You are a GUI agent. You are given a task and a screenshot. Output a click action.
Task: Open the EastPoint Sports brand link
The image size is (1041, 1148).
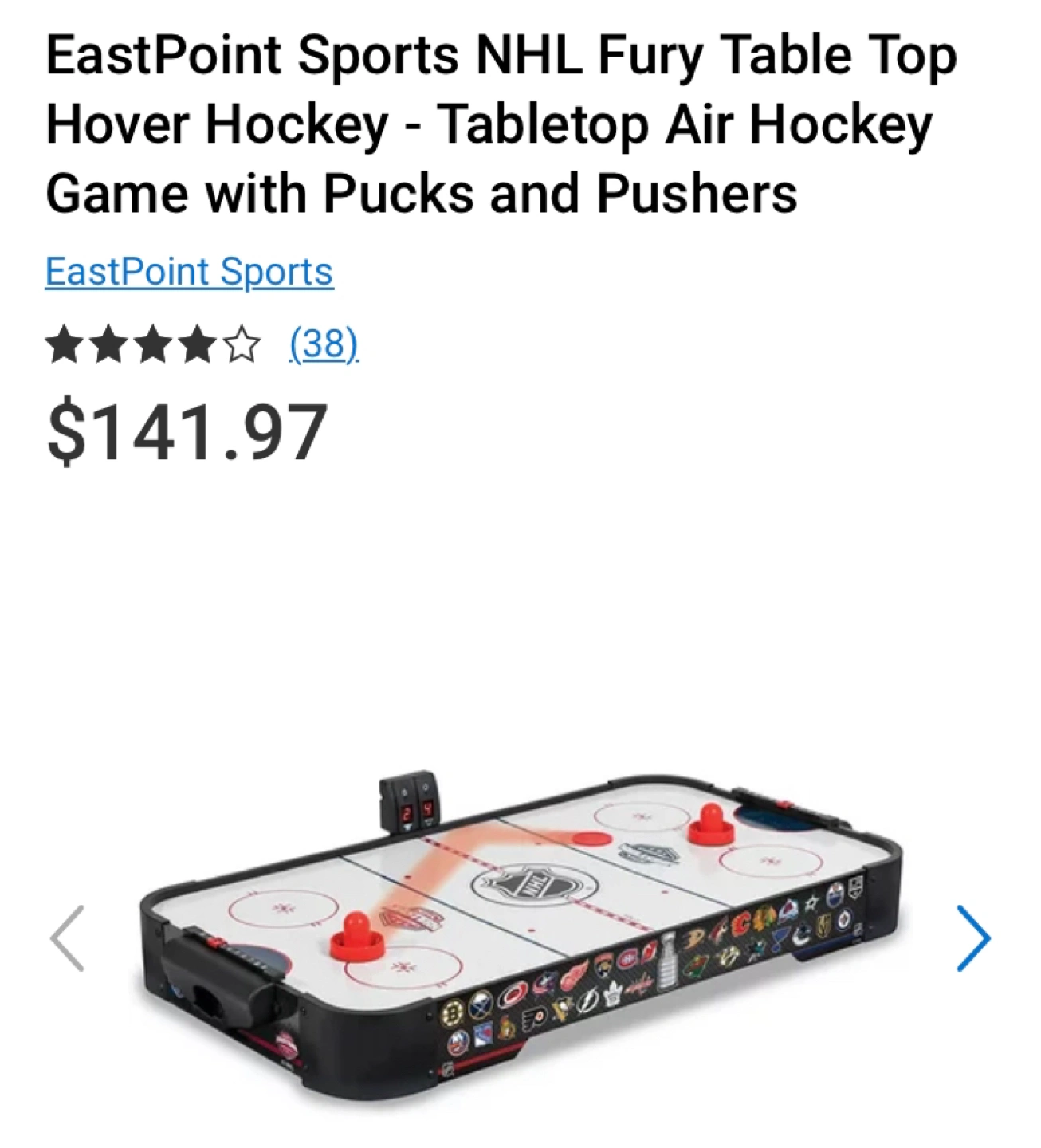coord(189,272)
